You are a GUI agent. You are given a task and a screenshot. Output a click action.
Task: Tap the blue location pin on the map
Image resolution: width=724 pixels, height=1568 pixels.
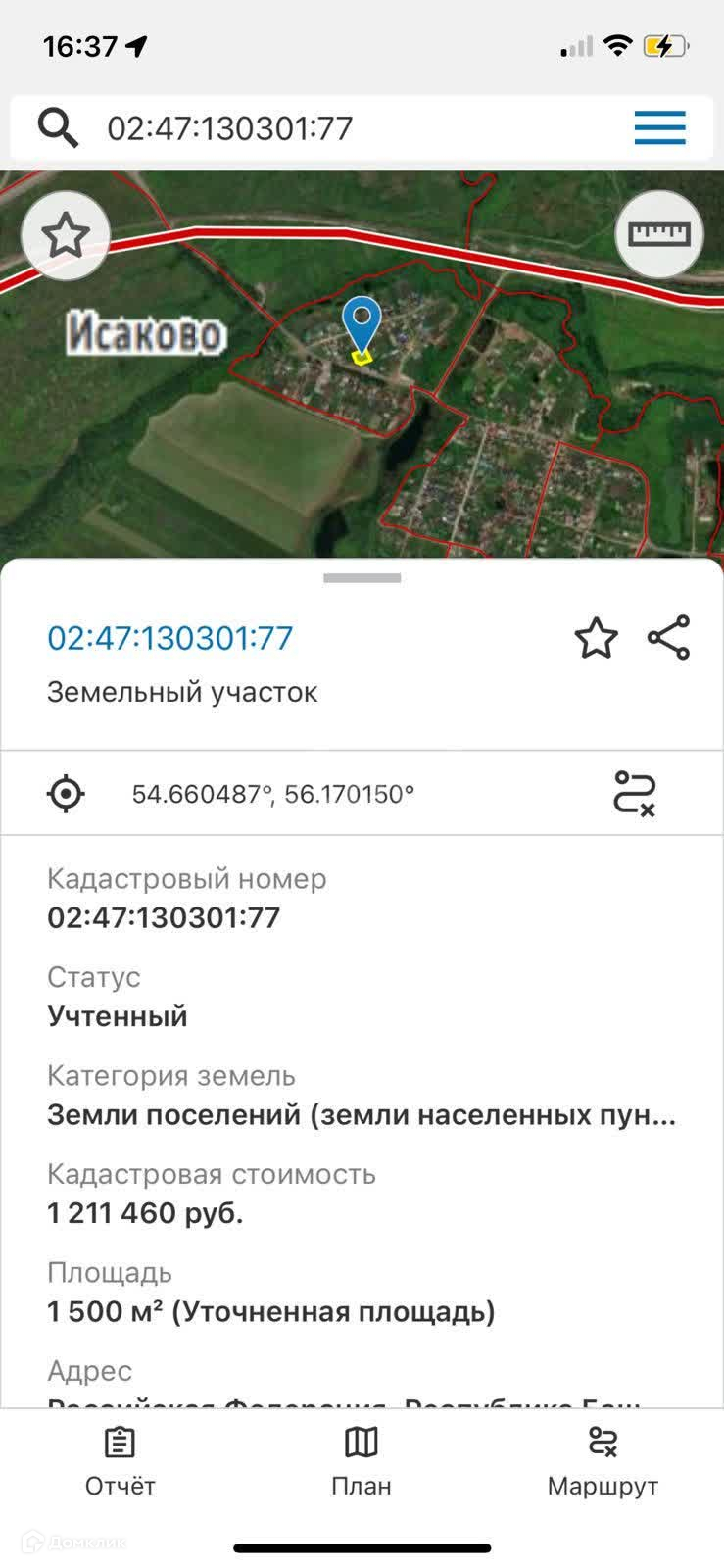click(362, 324)
